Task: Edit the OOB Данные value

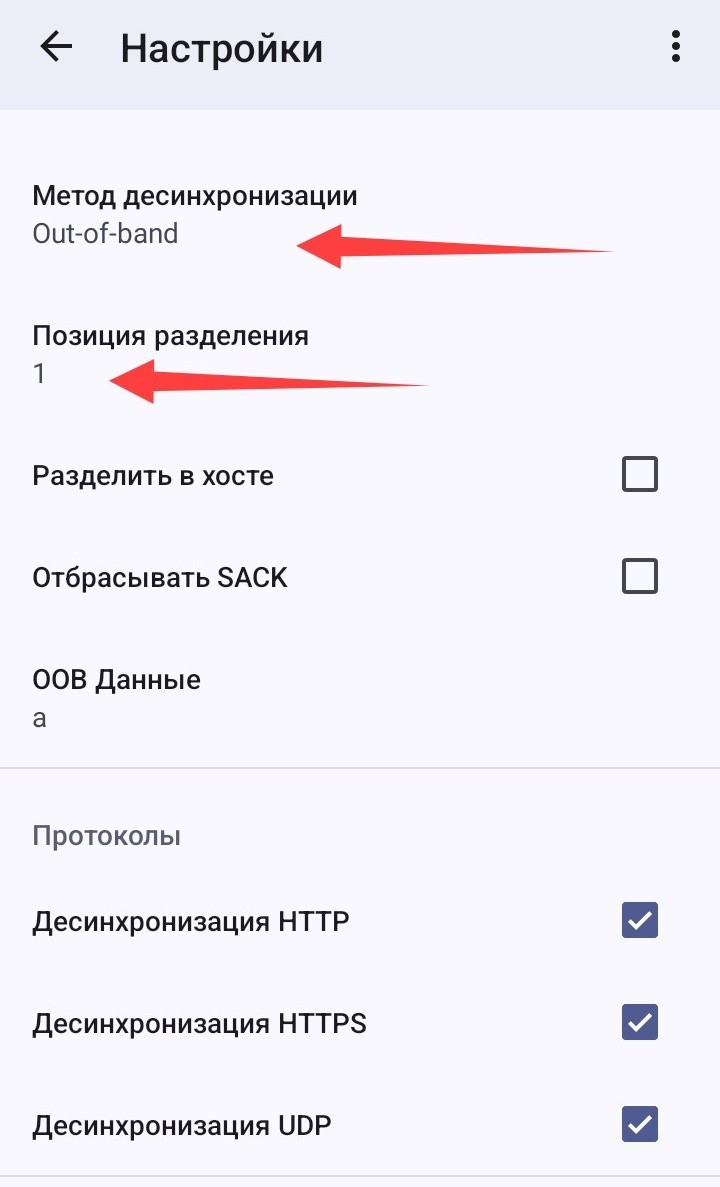Action: coord(117,698)
